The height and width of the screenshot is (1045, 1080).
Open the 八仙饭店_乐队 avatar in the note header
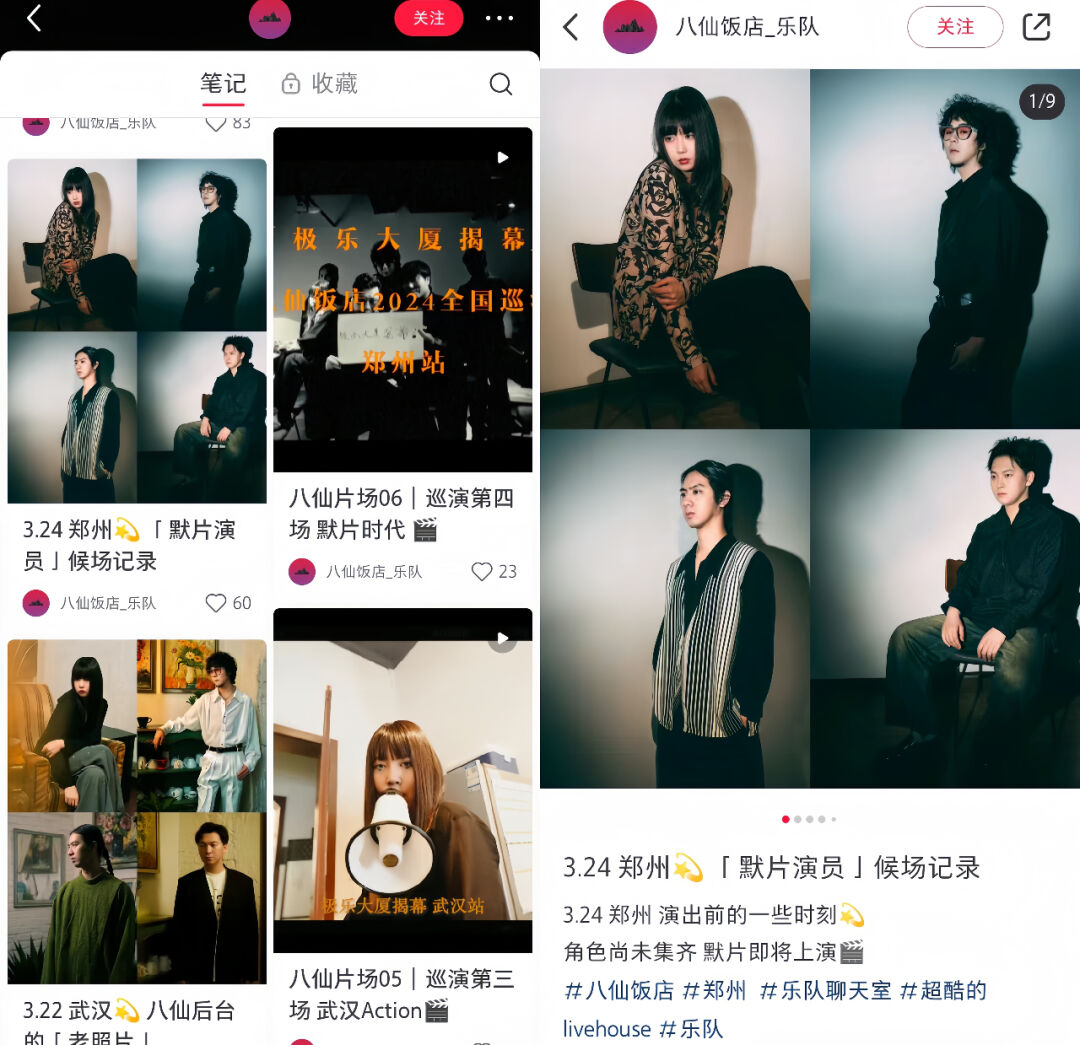tap(629, 27)
